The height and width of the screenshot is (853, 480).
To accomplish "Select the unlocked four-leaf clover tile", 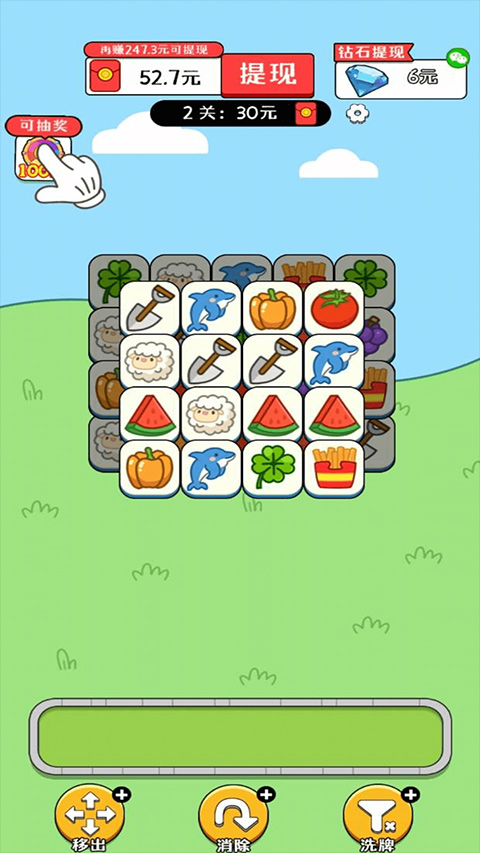I will 272,468.
